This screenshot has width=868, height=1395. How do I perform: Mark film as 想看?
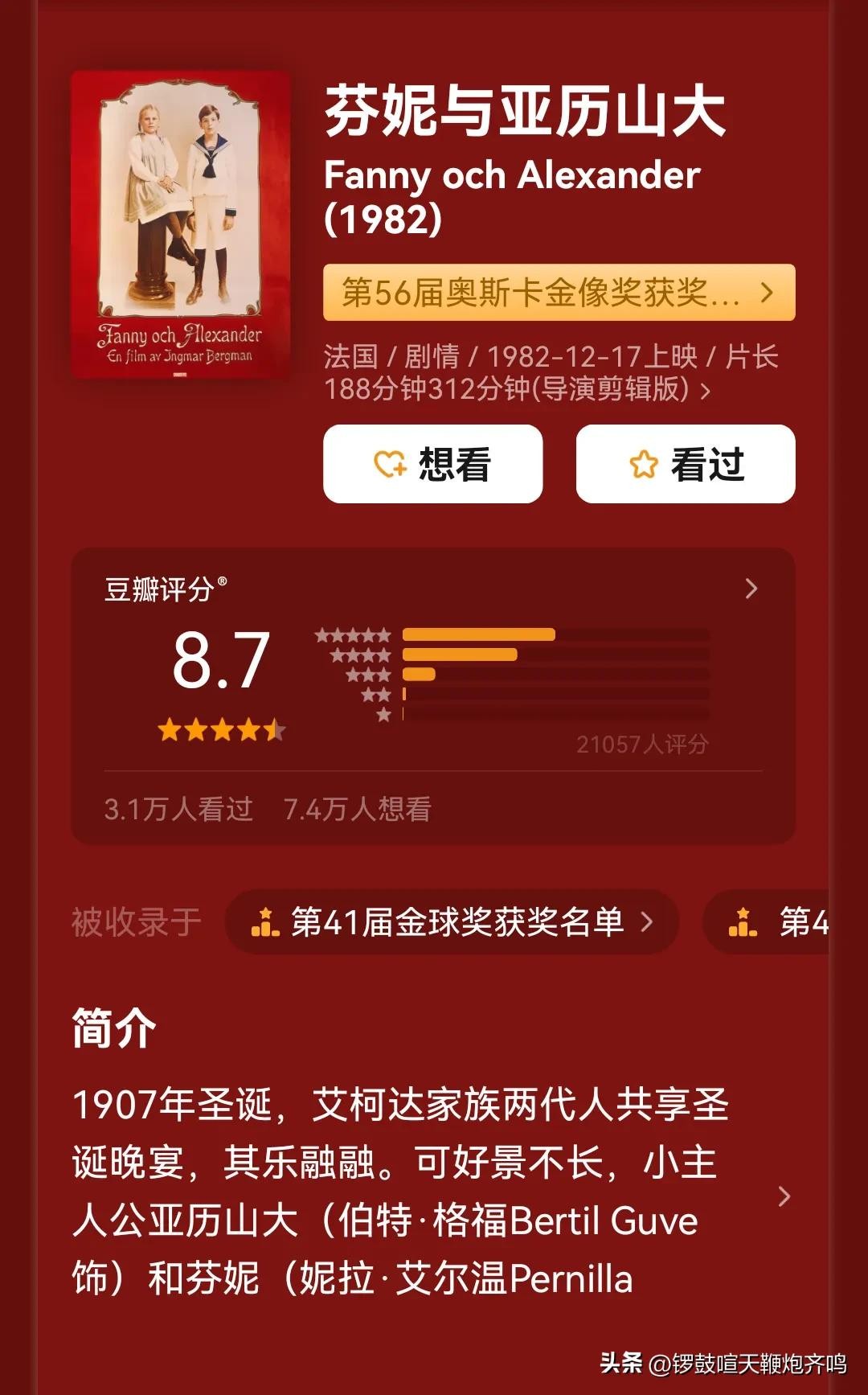coord(432,464)
